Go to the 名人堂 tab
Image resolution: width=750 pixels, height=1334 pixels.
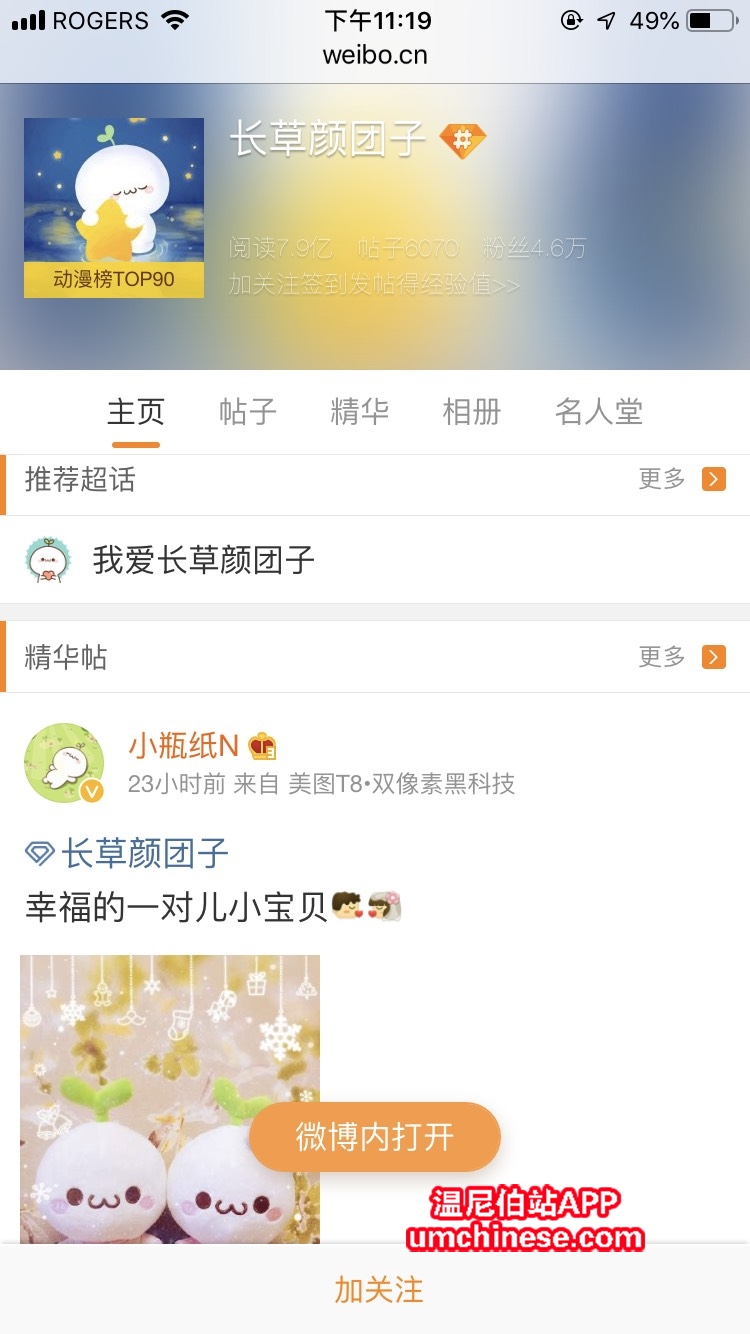598,412
